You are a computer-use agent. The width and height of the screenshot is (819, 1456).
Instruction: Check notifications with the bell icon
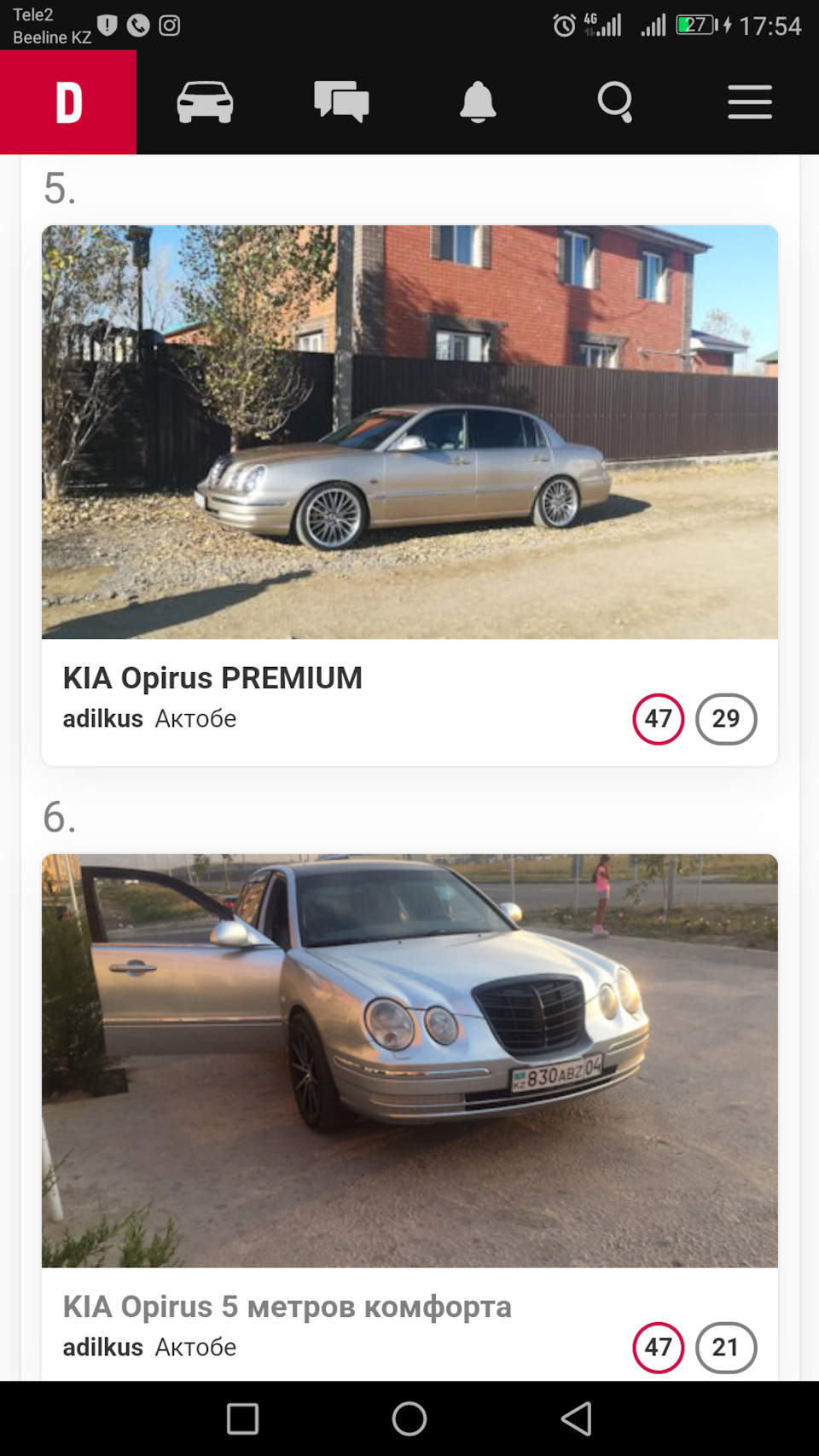479,101
